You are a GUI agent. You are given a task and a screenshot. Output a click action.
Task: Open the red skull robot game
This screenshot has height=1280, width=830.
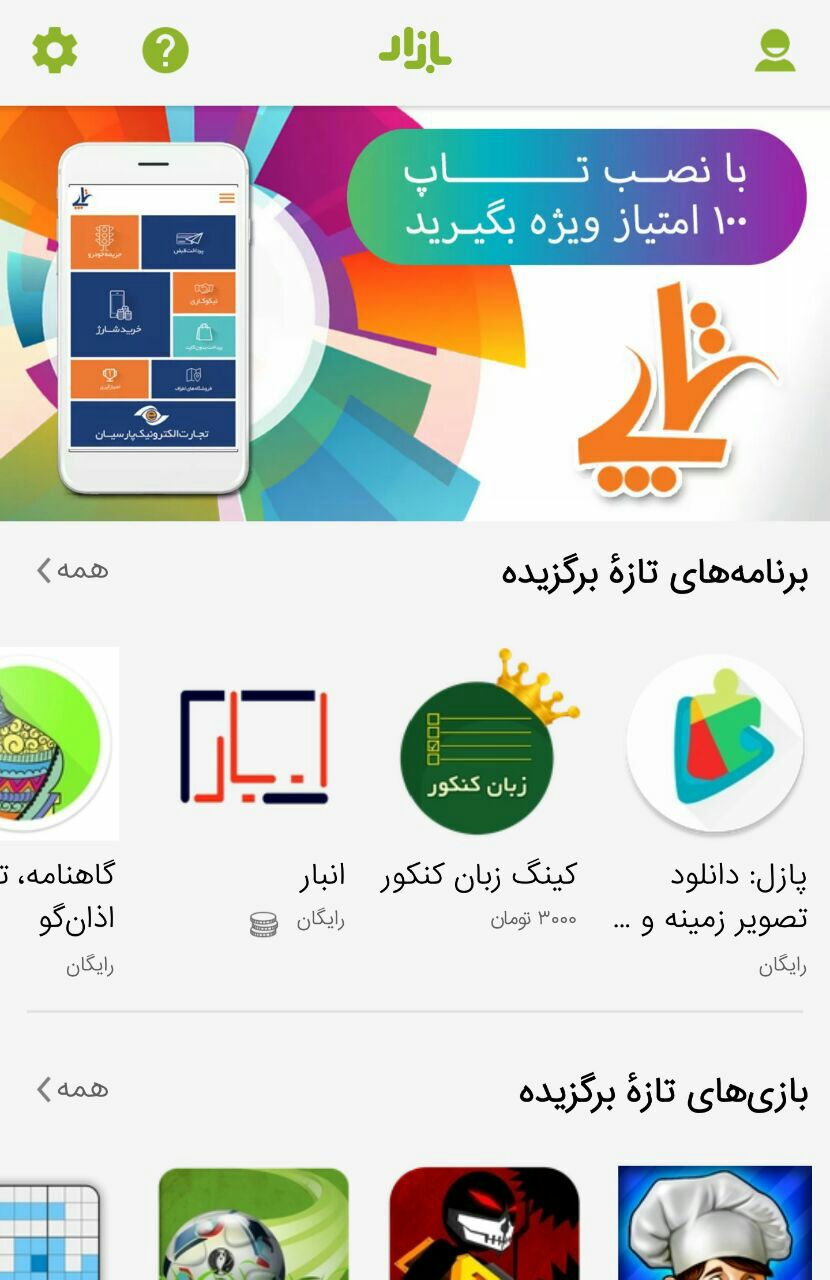[484, 1225]
